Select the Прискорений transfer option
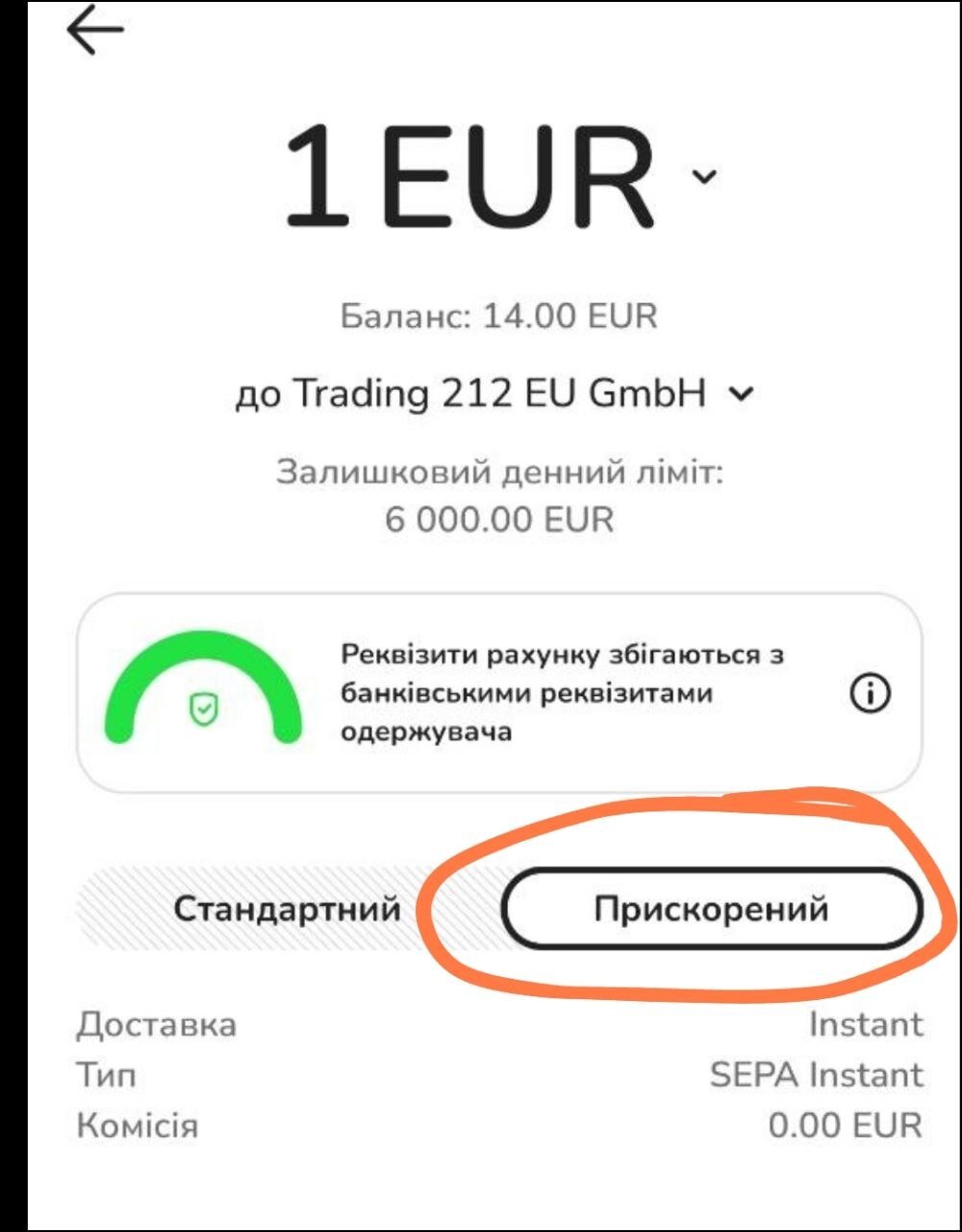This screenshot has height=1232, width=962. click(x=711, y=909)
